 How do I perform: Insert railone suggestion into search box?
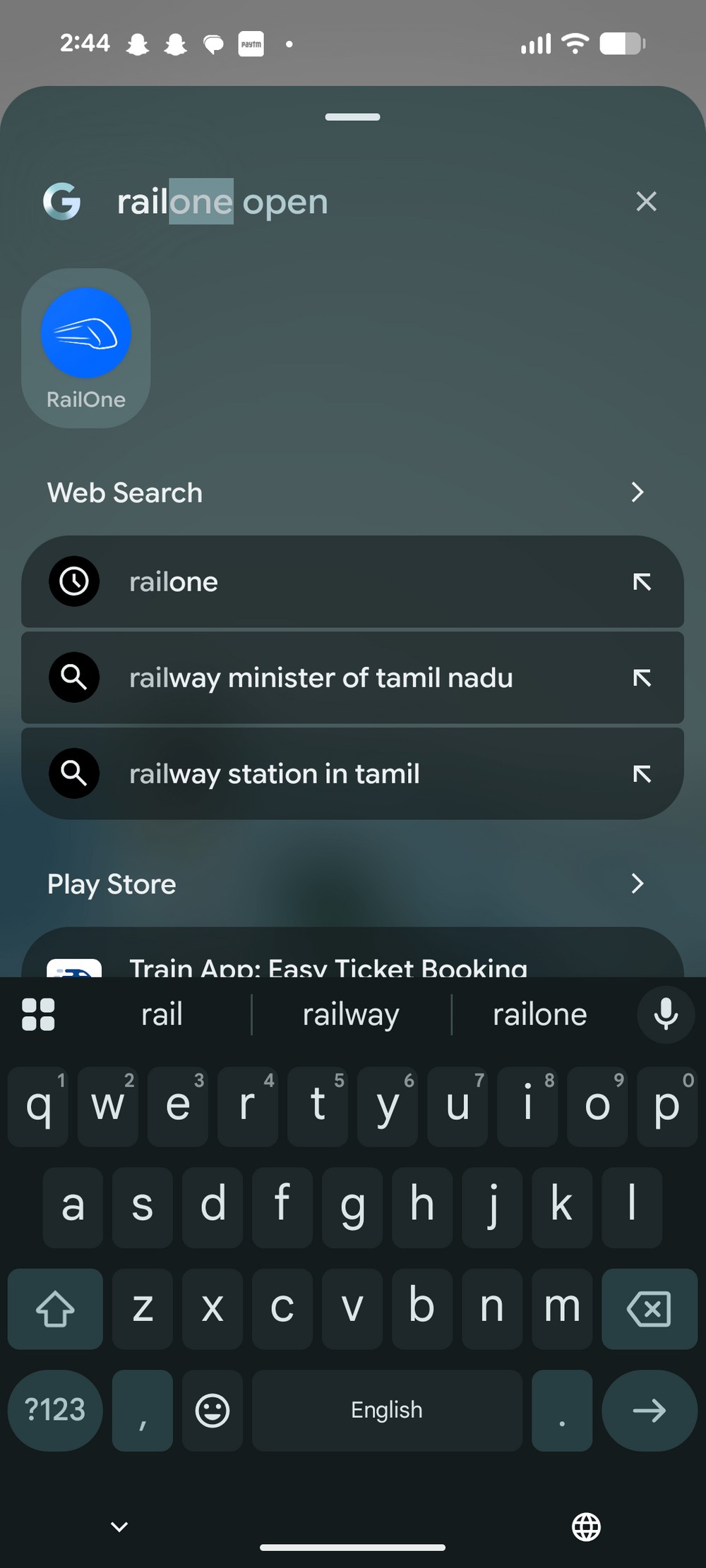point(642,582)
